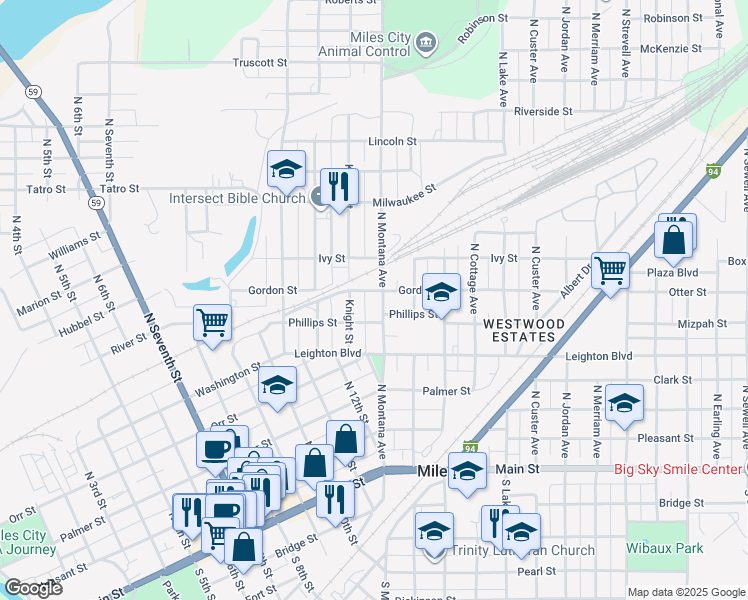748x600 pixels.
Task: Open the school marker on Gordon St
Action: 441,292
